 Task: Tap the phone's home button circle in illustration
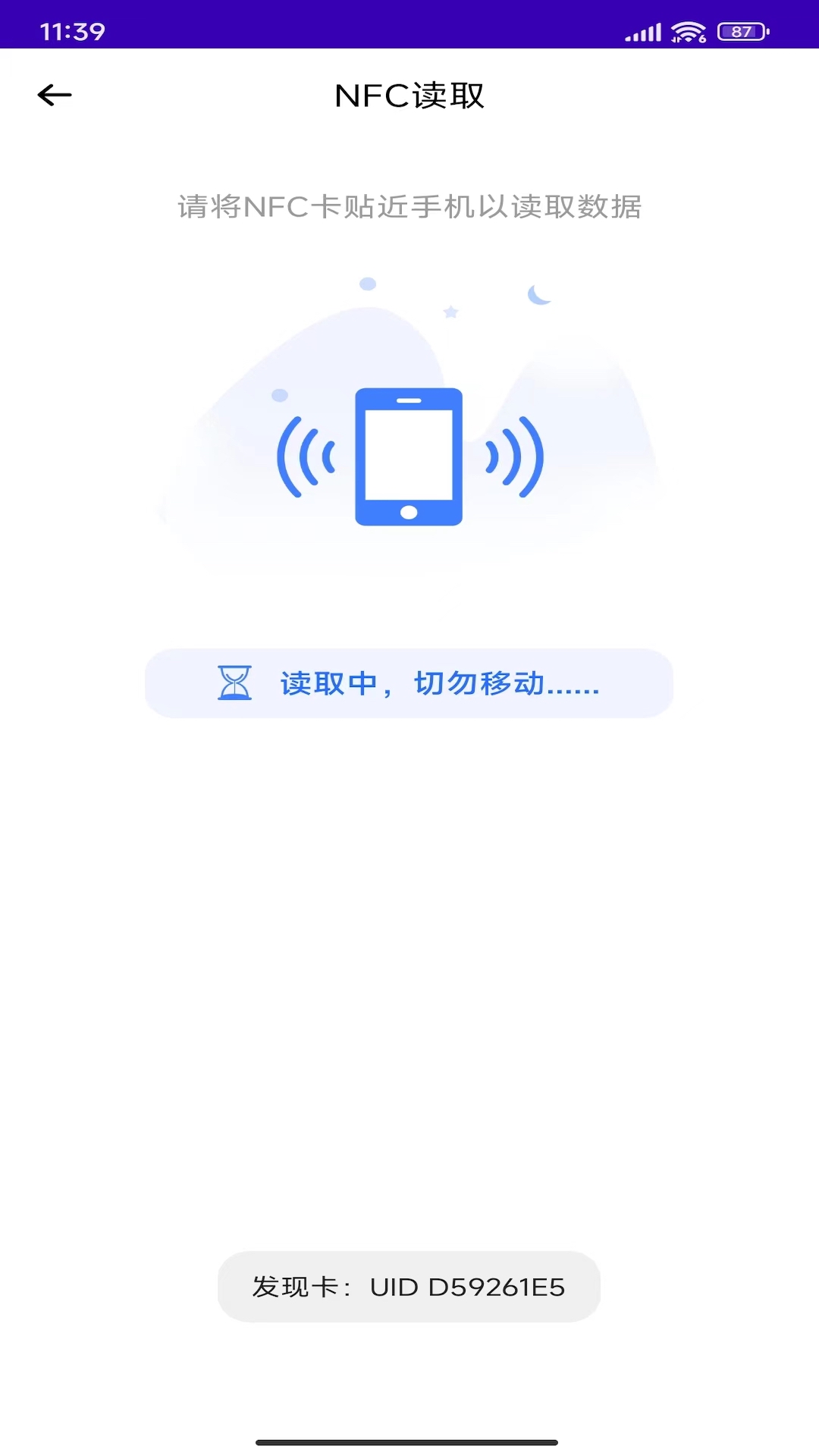click(x=409, y=511)
